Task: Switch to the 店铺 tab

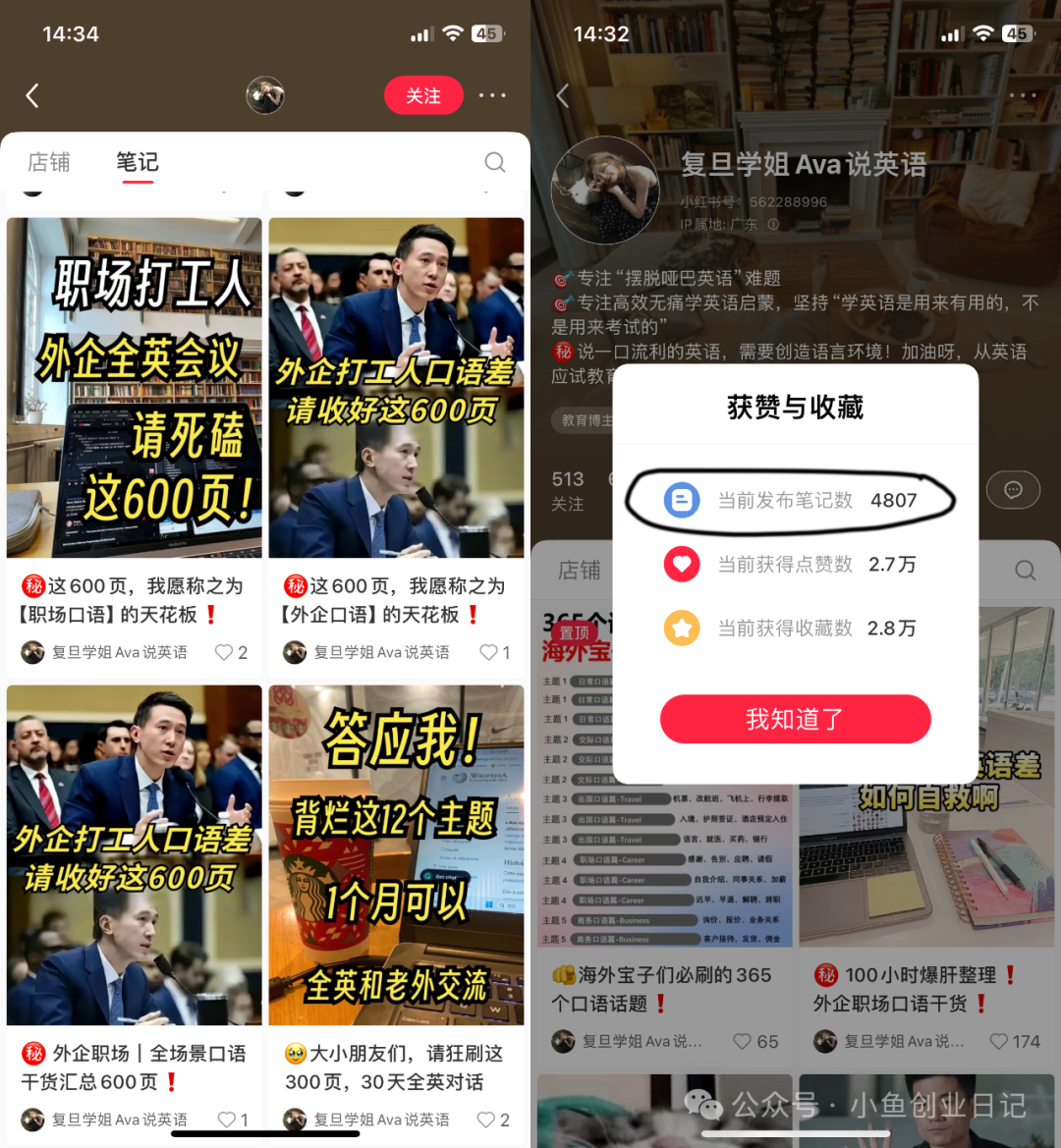Action: pos(49,162)
